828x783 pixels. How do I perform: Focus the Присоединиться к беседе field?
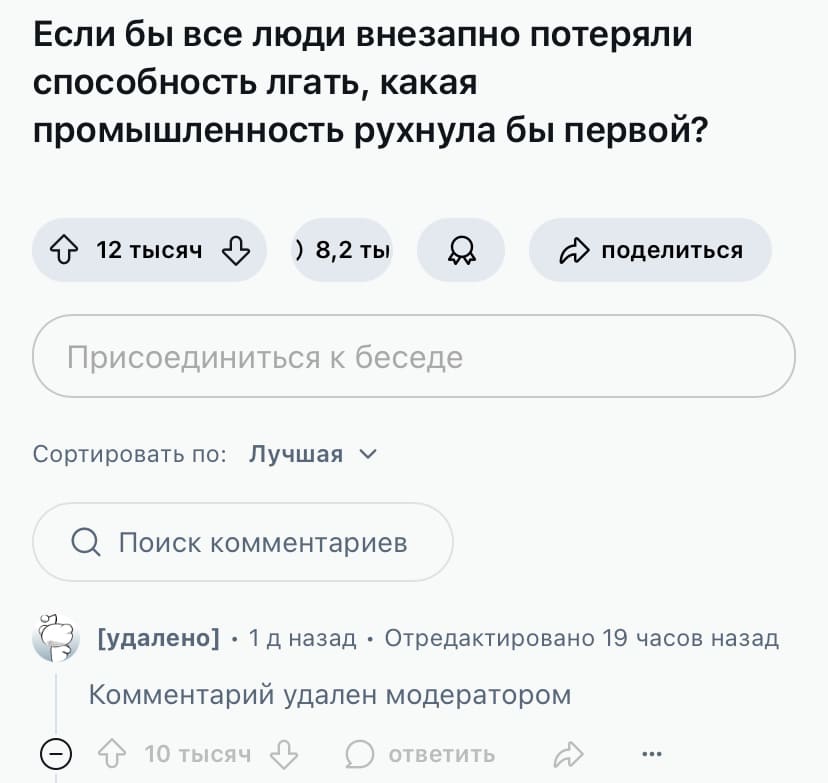point(414,357)
